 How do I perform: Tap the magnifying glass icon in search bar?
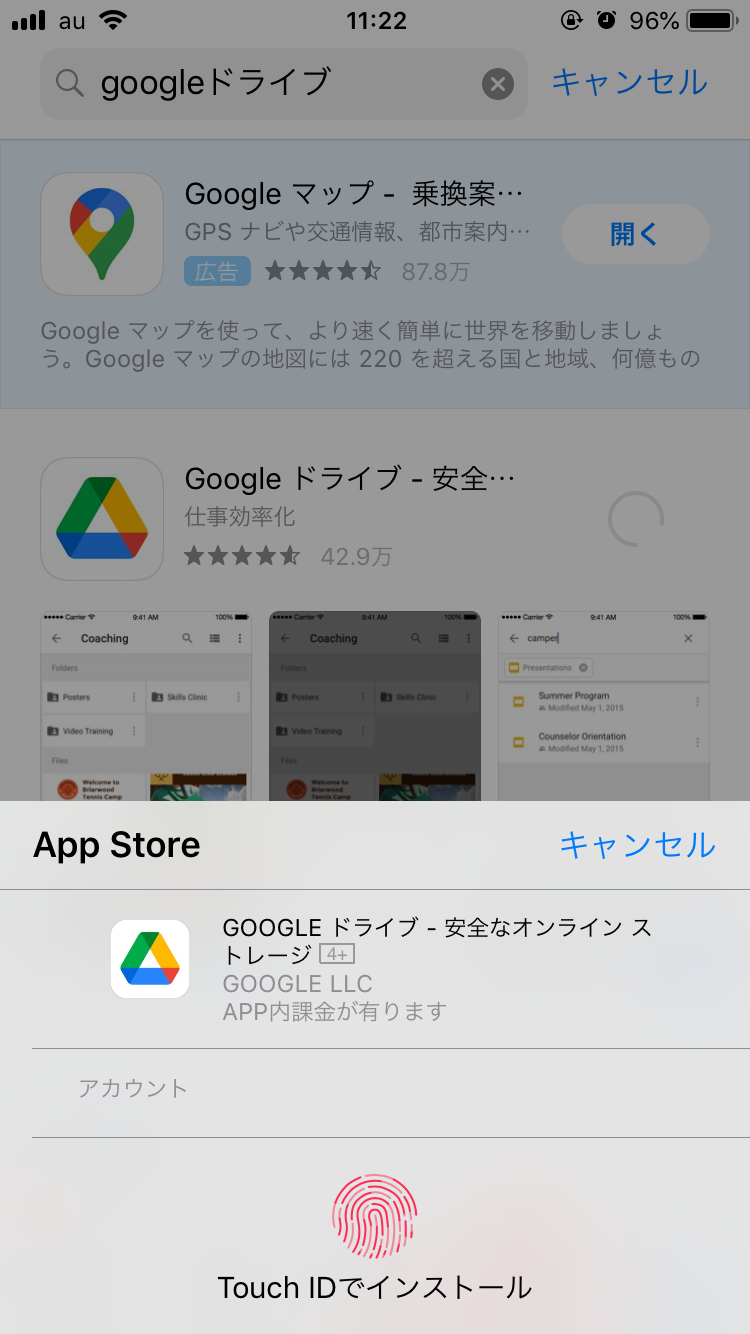pos(68,83)
